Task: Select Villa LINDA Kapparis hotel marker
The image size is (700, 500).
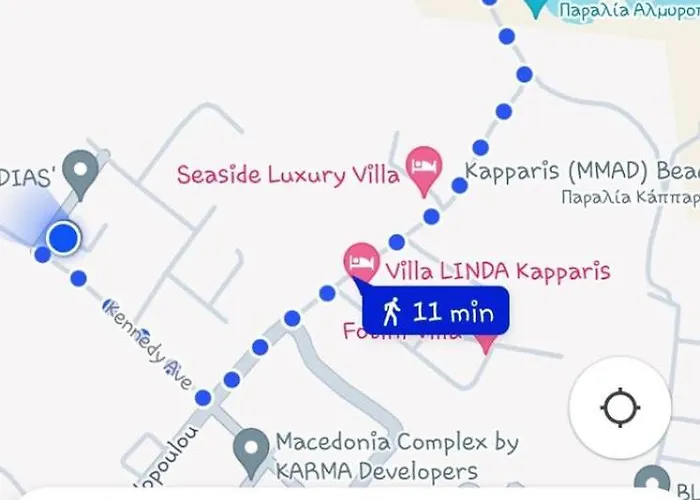Action: (360, 262)
